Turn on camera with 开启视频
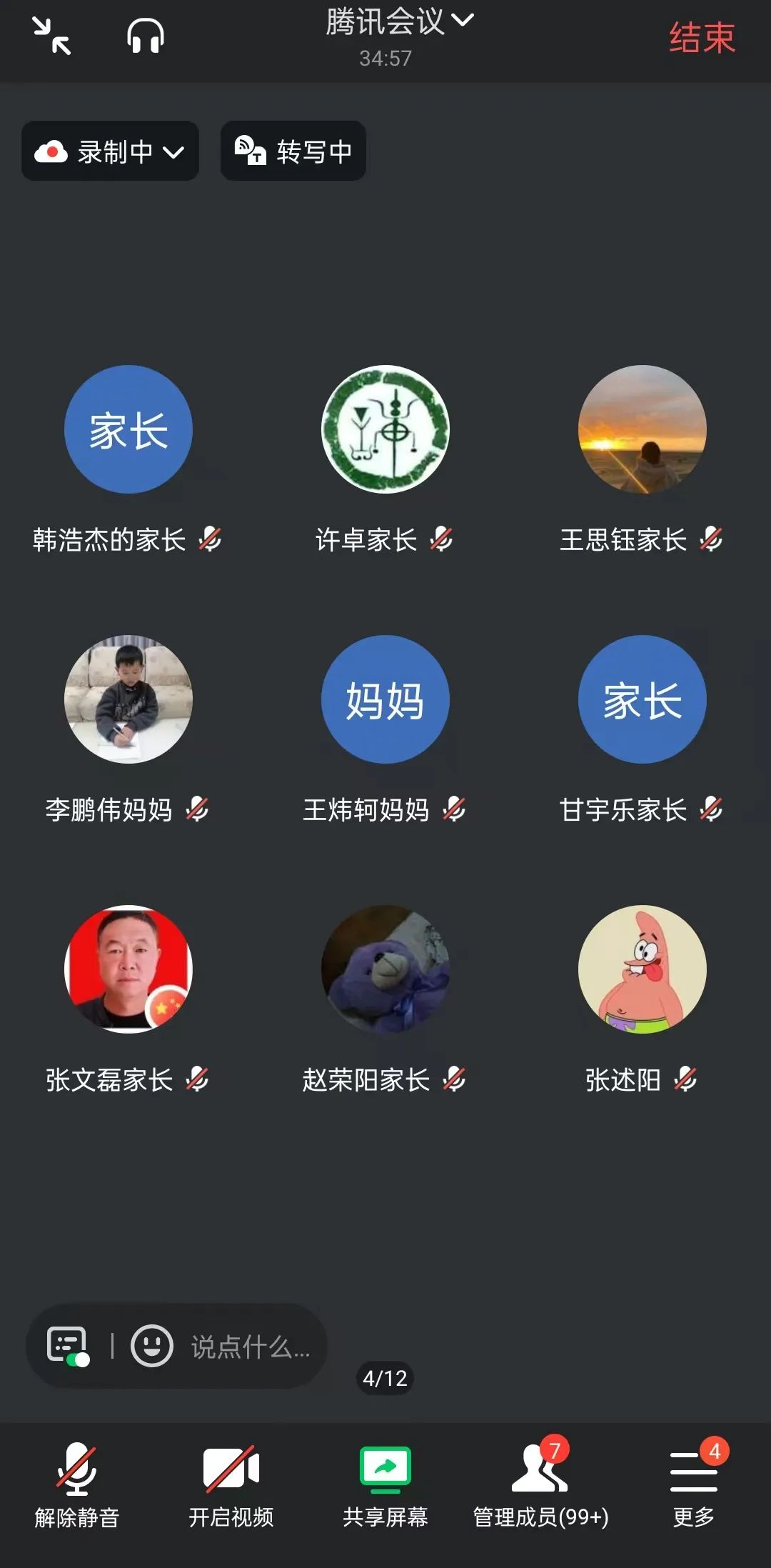The height and width of the screenshot is (1568, 771). 231,1484
